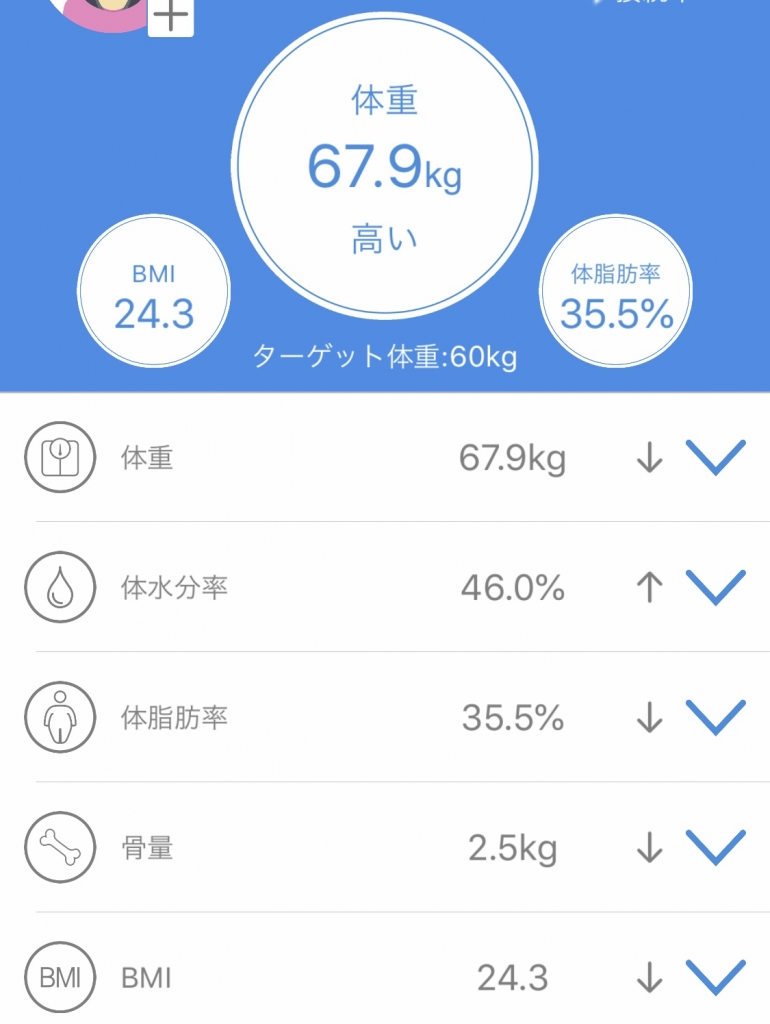The width and height of the screenshot is (770, 1024).
Task: Expand the 体水分率 row details
Action: 716,587
